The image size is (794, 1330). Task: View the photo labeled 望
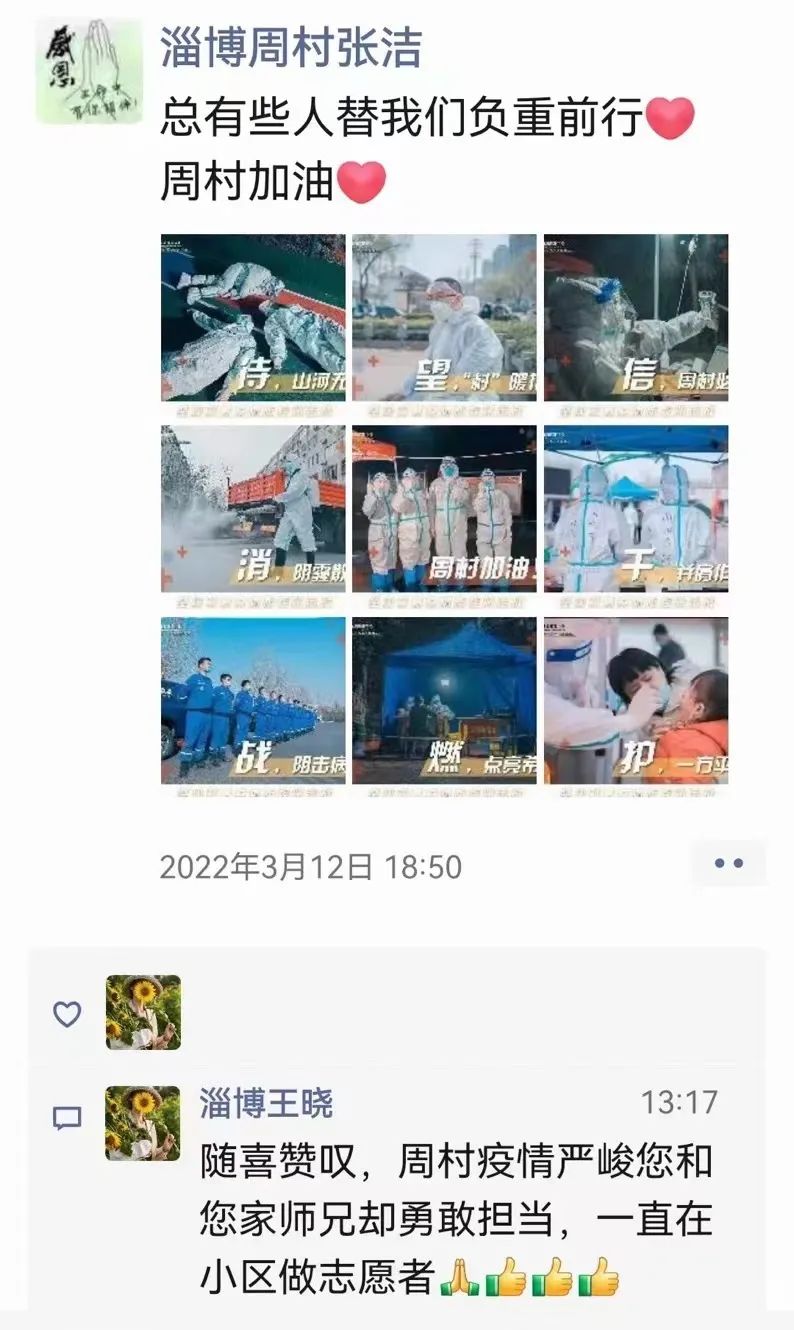(444, 318)
